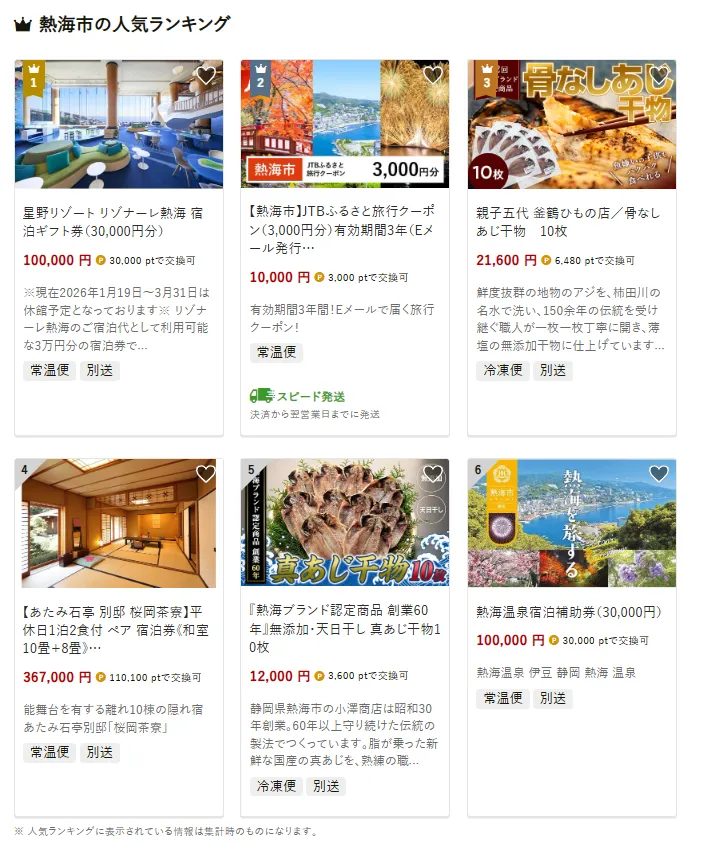This screenshot has height=846, width=710.
Task: Heart the あたみ石亭 桜岡茶寮 listing
Action: [x=206, y=474]
